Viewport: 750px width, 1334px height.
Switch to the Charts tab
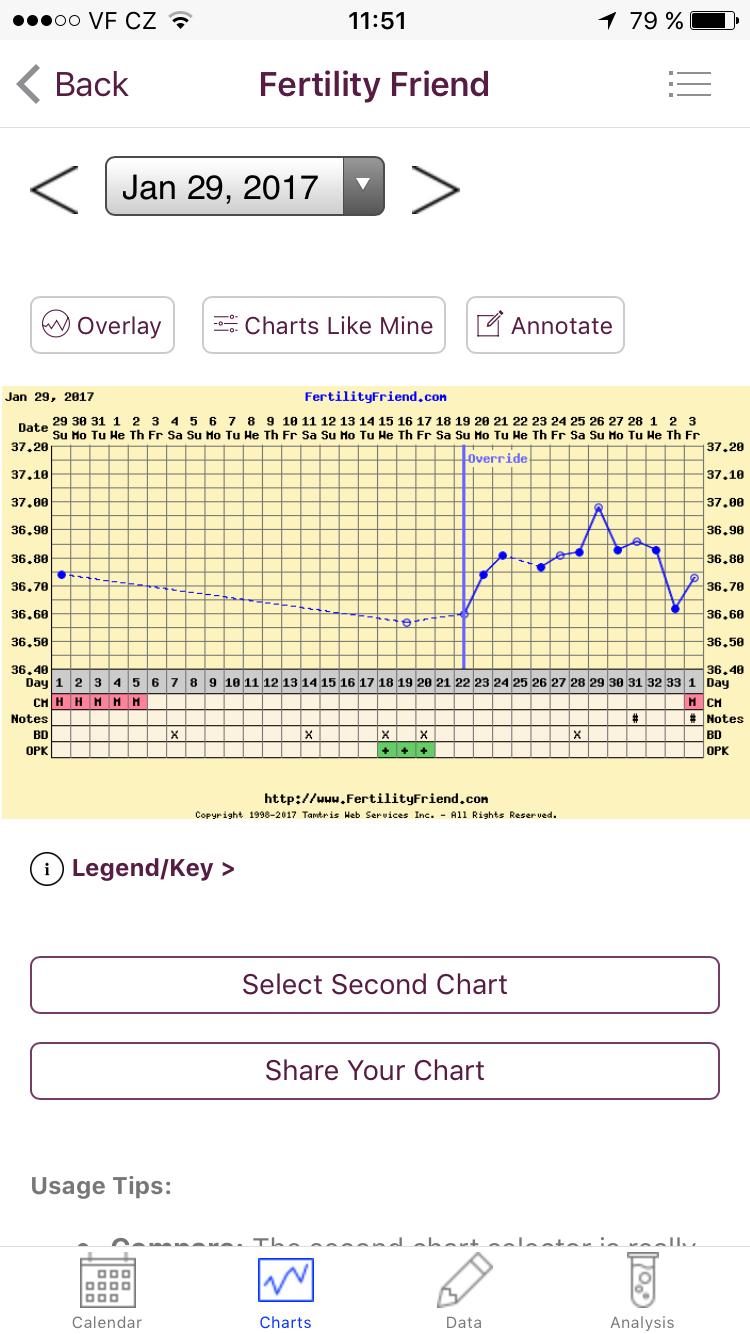pyautogui.click(x=286, y=1292)
